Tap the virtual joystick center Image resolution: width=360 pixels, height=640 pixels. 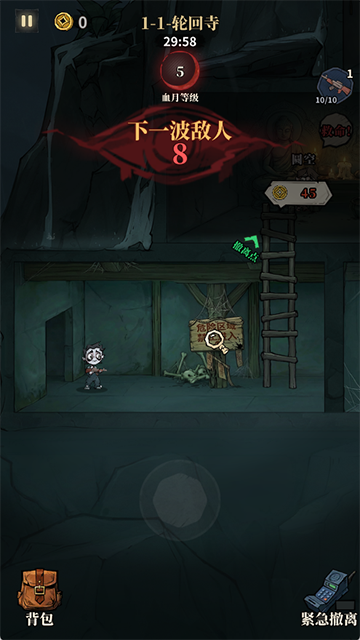[x=180, y=500]
